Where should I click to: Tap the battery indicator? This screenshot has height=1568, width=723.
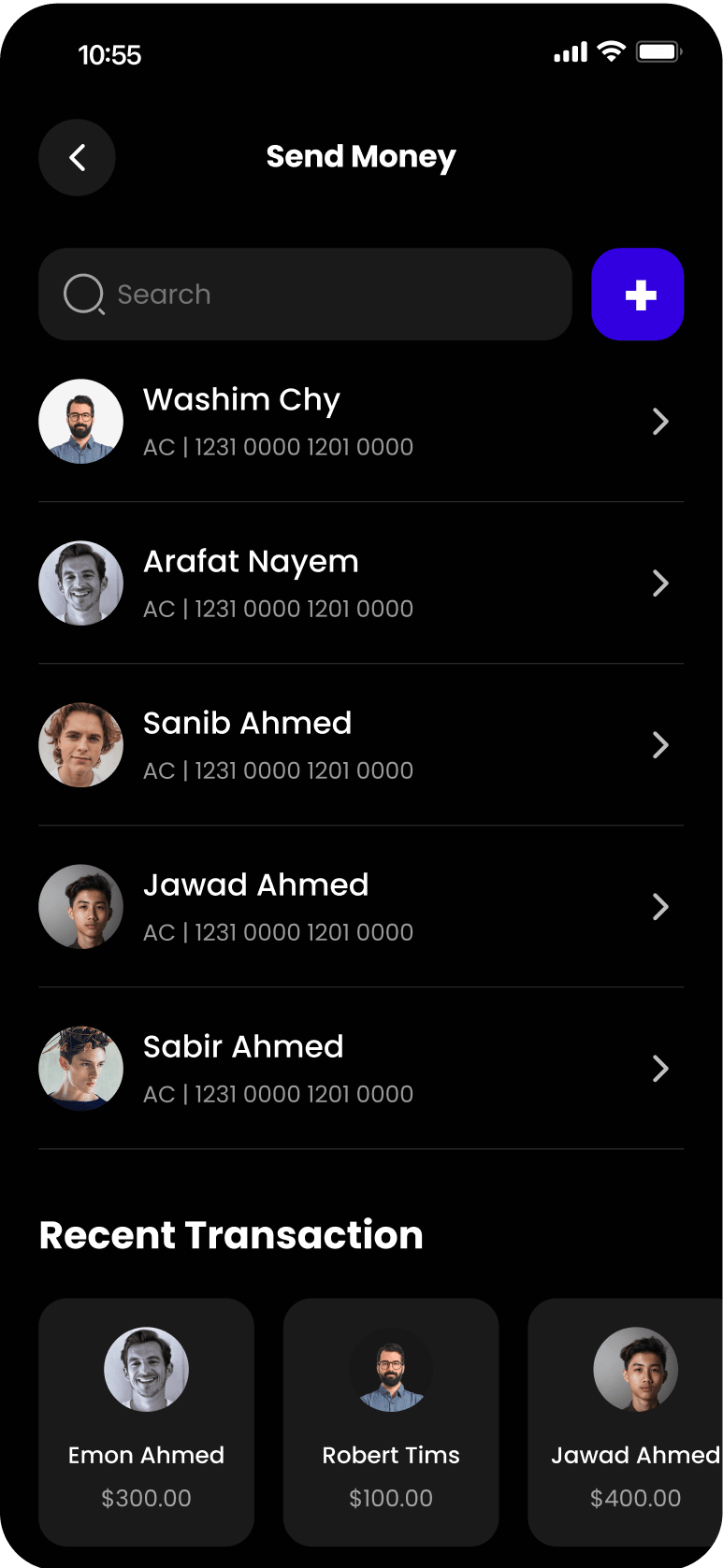pos(658,51)
